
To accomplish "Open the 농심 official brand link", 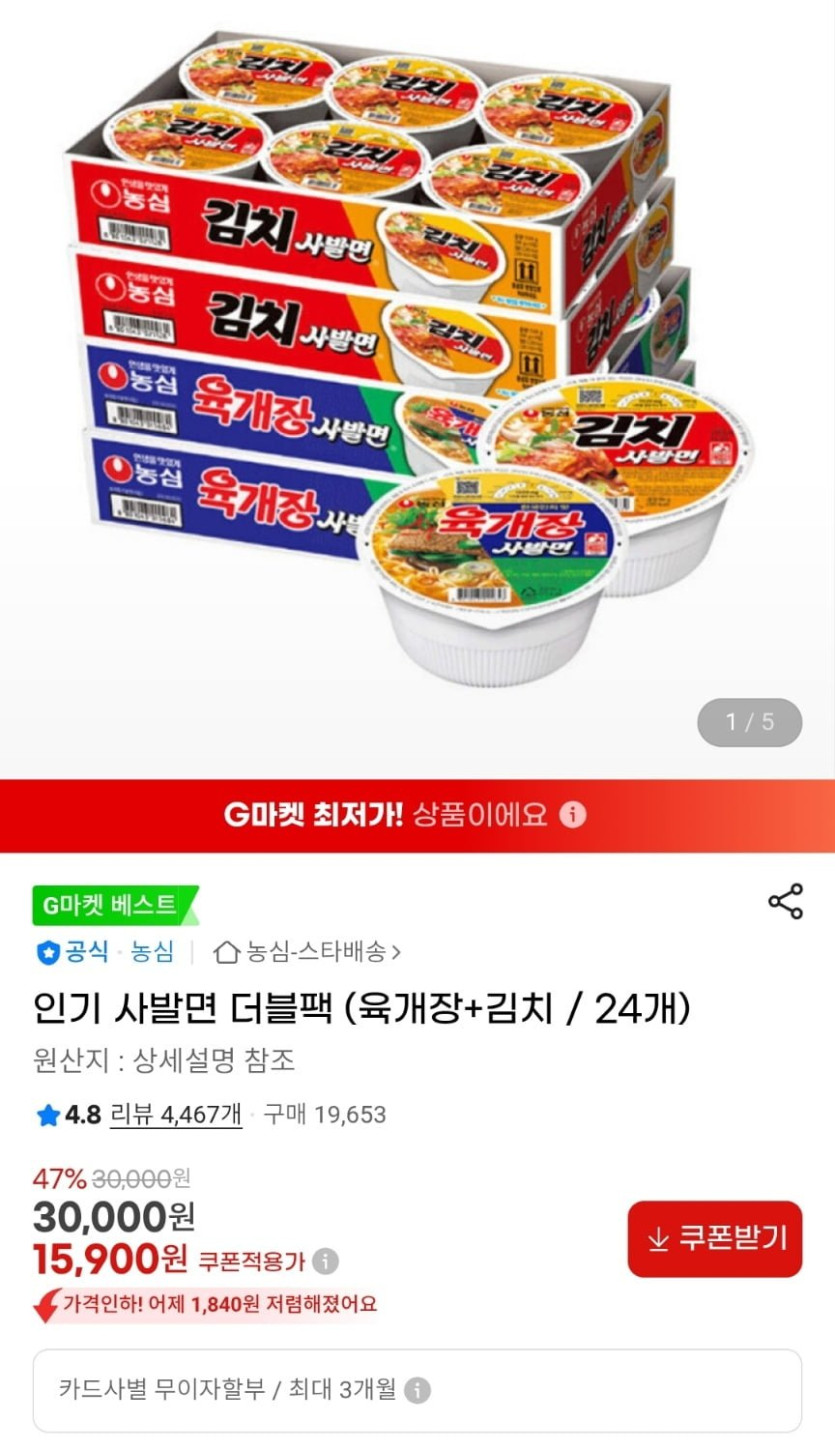I will point(152,952).
